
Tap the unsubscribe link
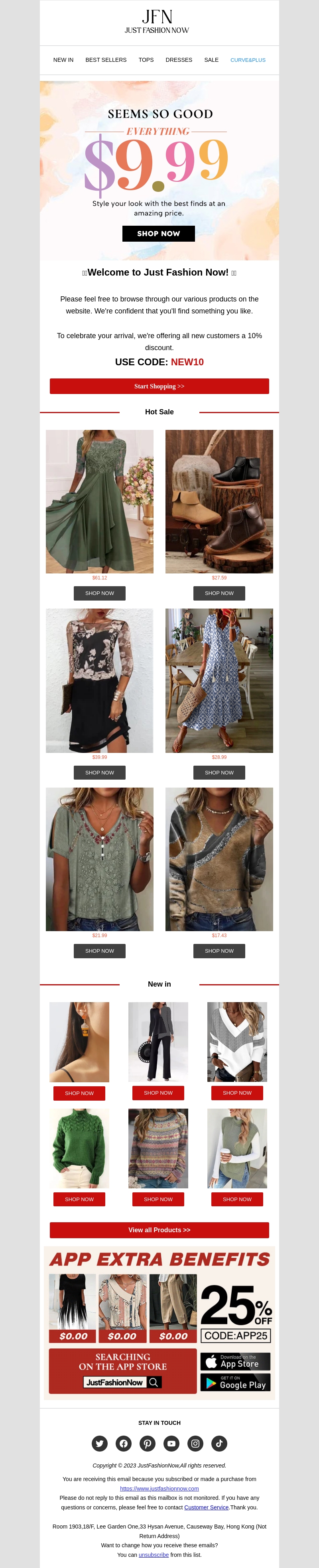click(154, 1554)
